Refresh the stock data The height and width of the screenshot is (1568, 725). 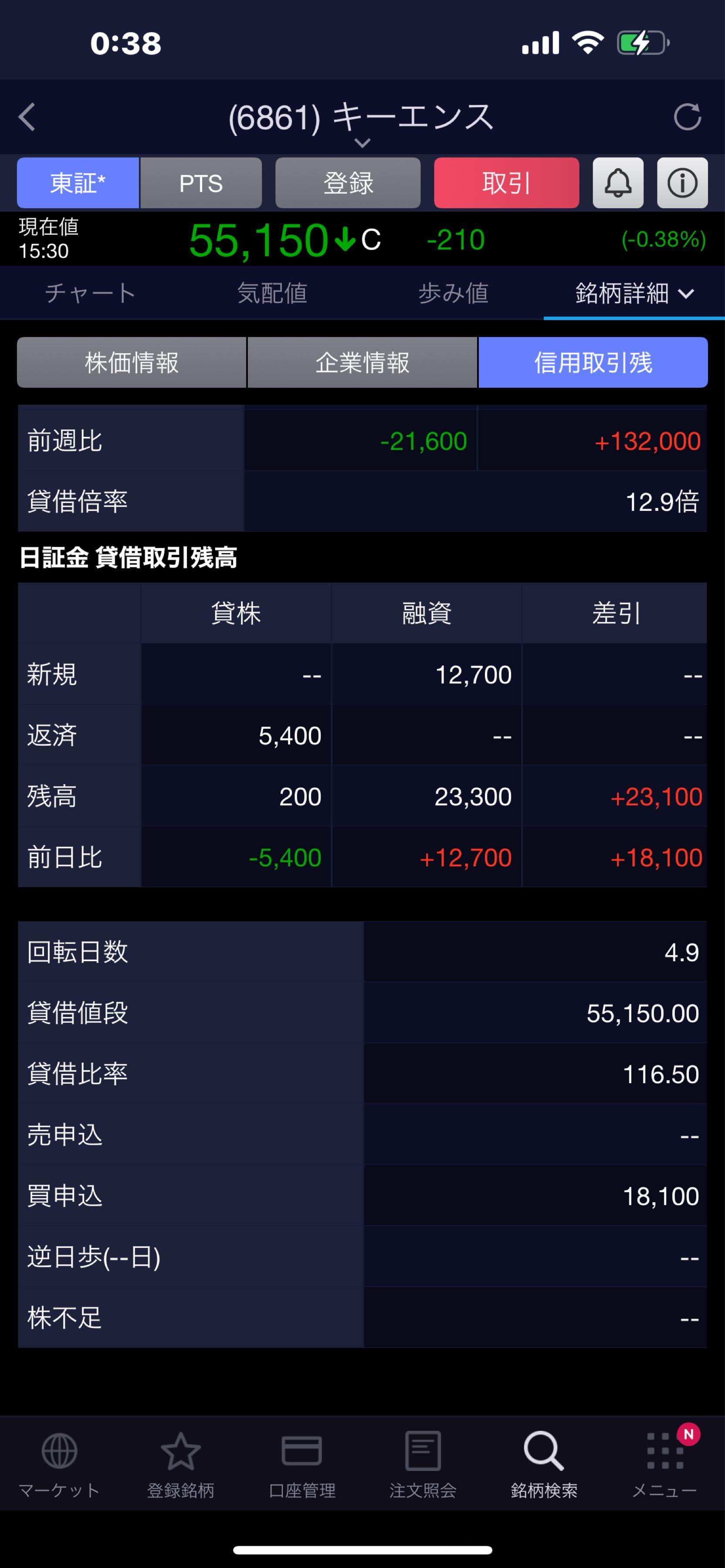(687, 117)
